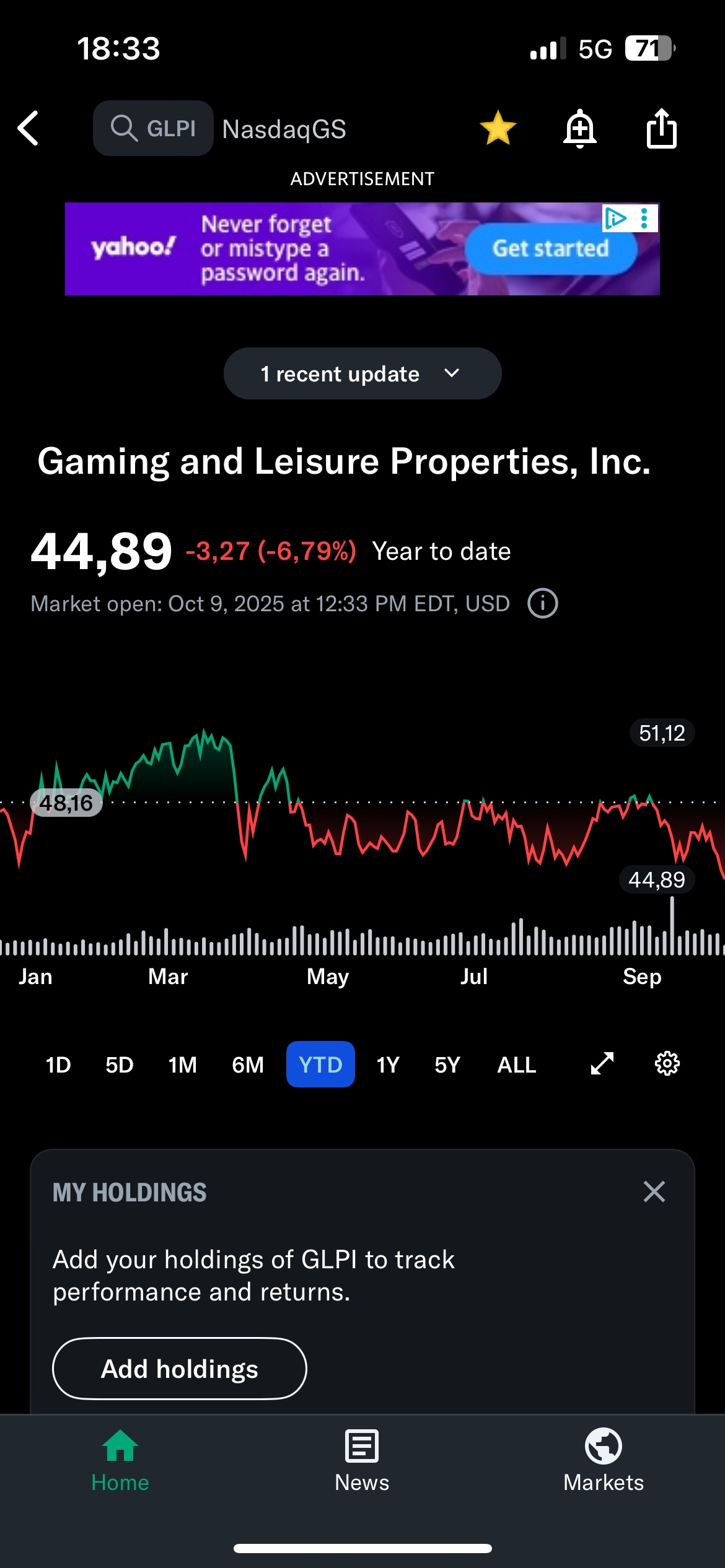View the 6M chart range
Screen dimensions: 725x1568
coord(248,1065)
